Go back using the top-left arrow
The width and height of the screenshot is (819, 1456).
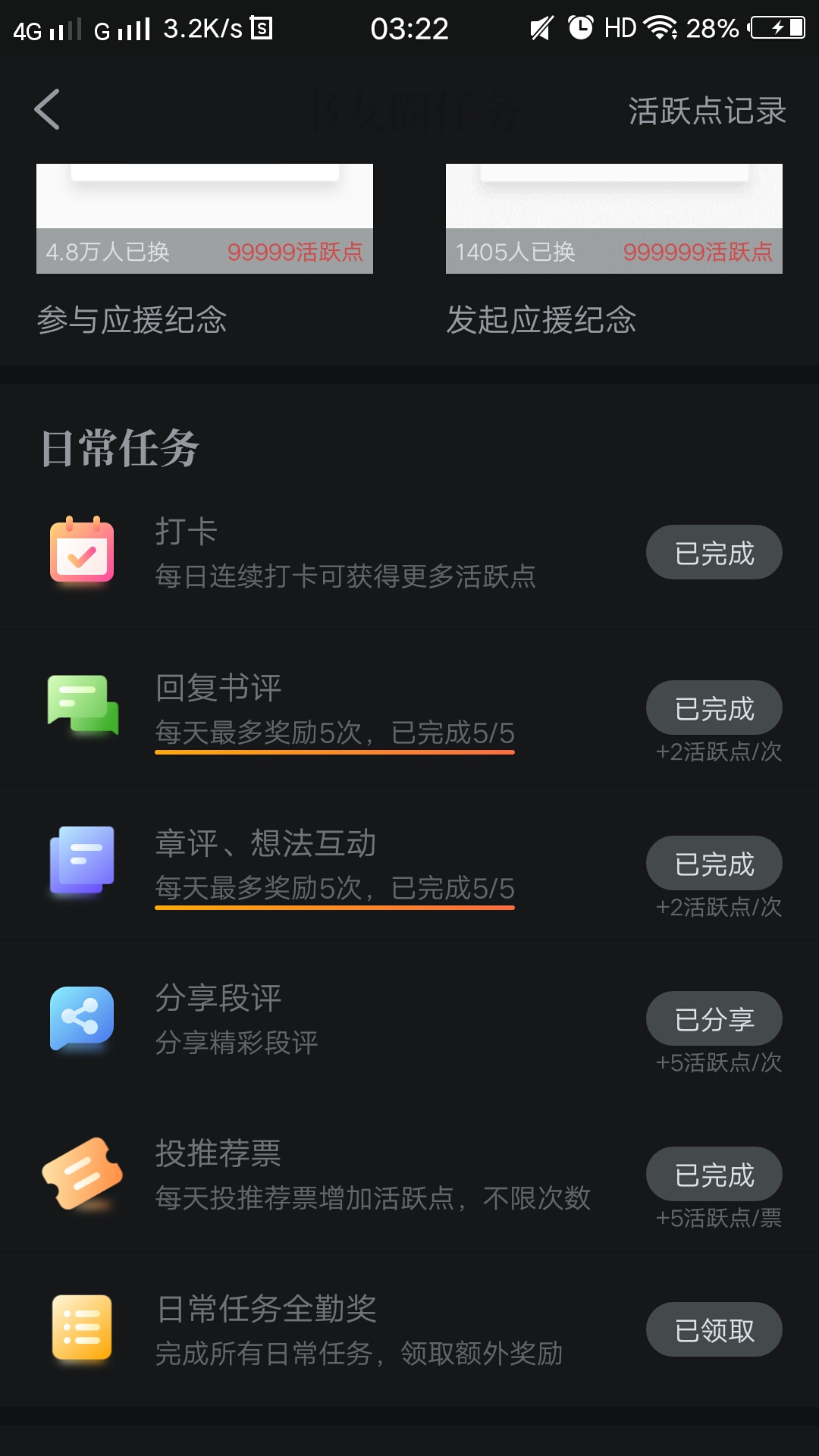click(x=47, y=110)
